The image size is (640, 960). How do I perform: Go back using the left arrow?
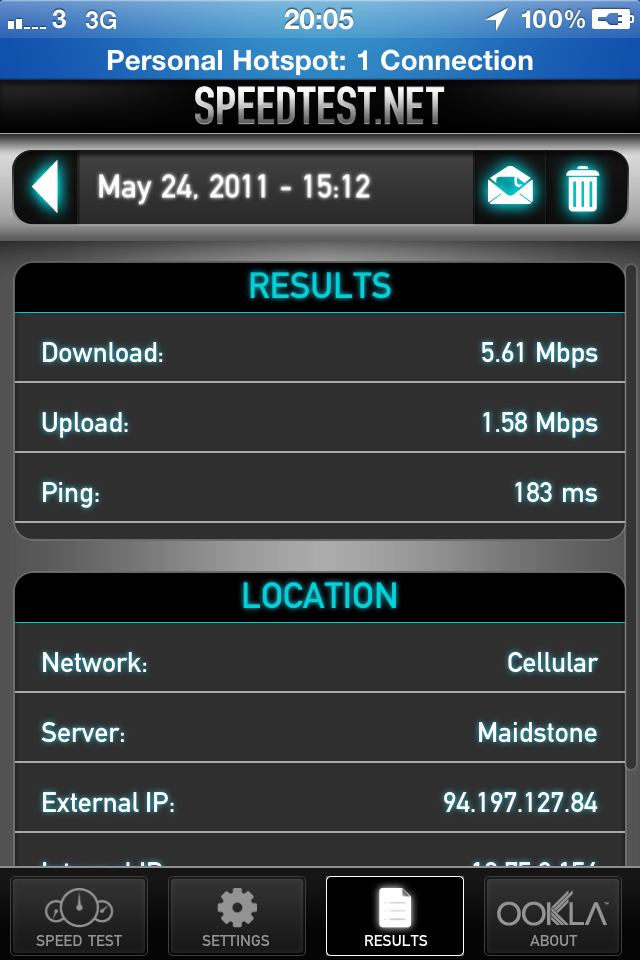pyautogui.click(x=45, y=187)
